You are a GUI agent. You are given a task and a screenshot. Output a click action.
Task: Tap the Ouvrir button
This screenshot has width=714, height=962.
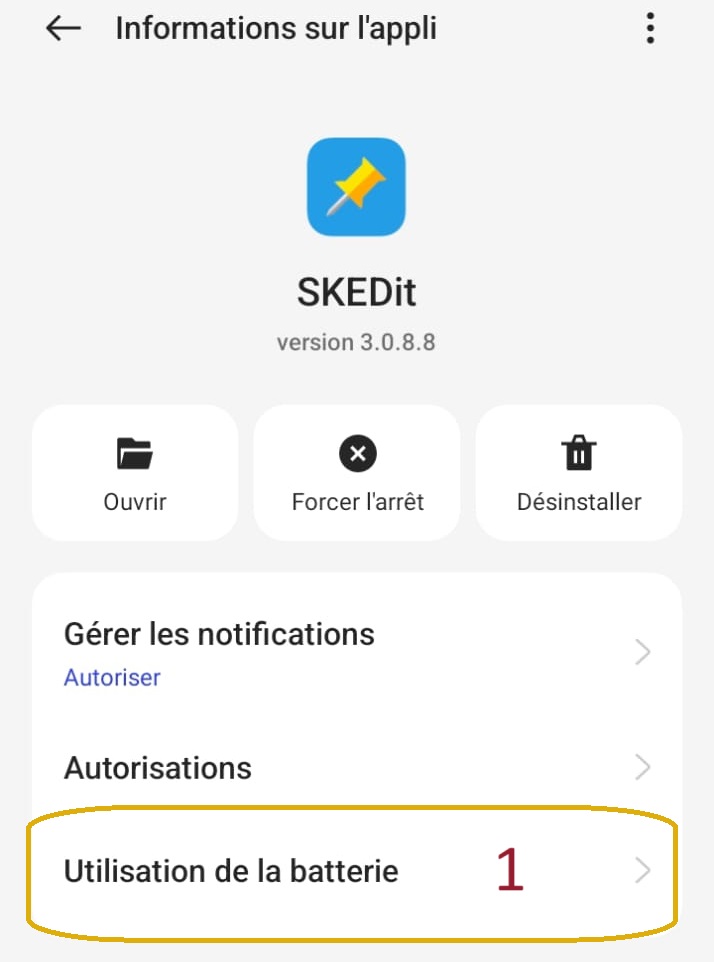click(x=135, y=473)
